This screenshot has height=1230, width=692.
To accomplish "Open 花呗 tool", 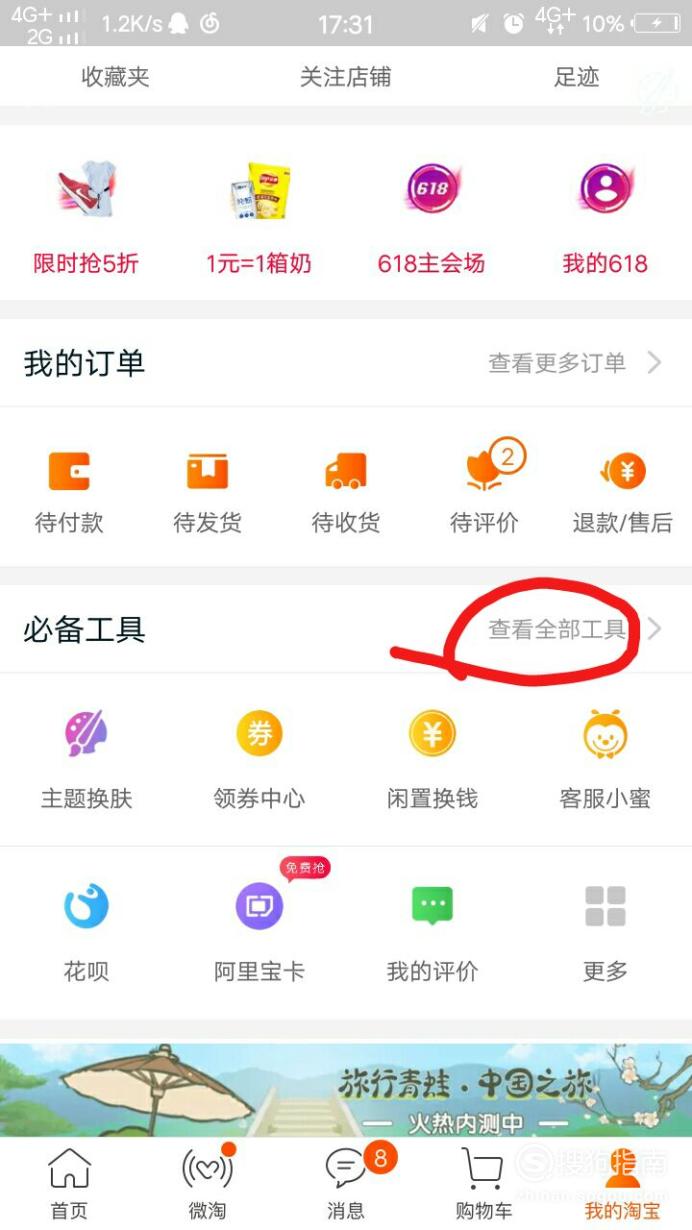I will point(86,932).
